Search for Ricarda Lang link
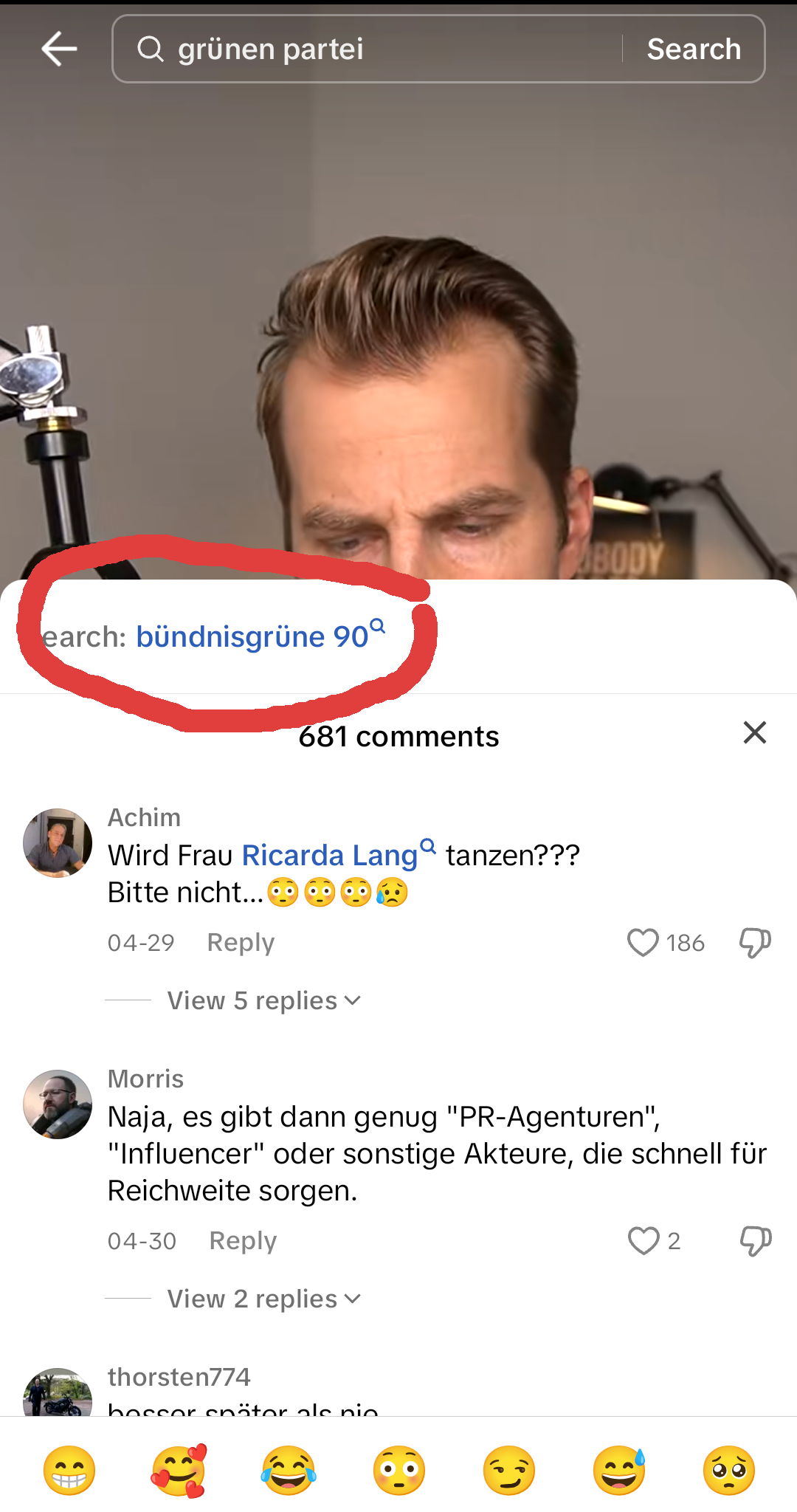Viewport: 797px width, 1512px height. tap(330, 855)
